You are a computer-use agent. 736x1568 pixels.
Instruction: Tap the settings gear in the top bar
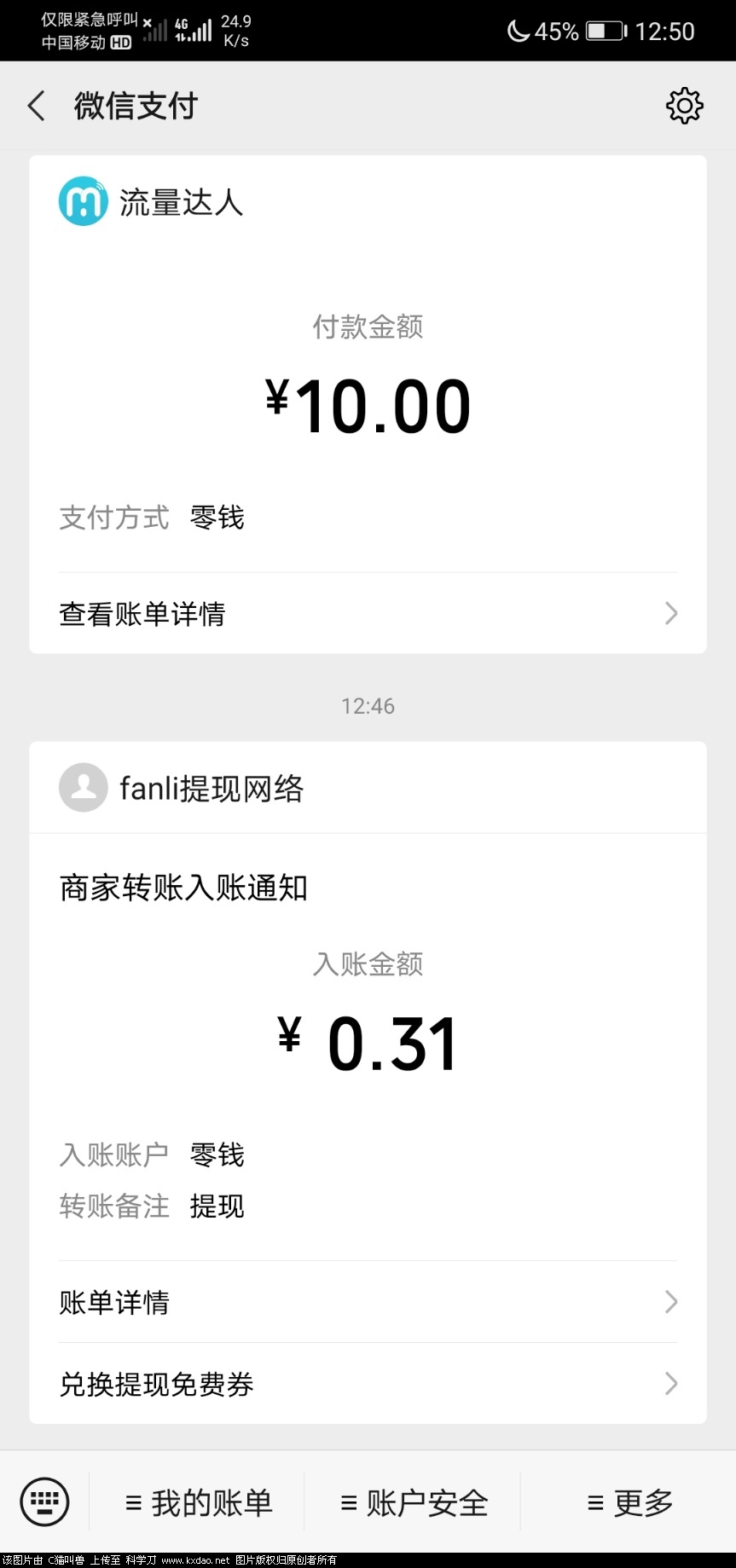(x=683, y=105)
